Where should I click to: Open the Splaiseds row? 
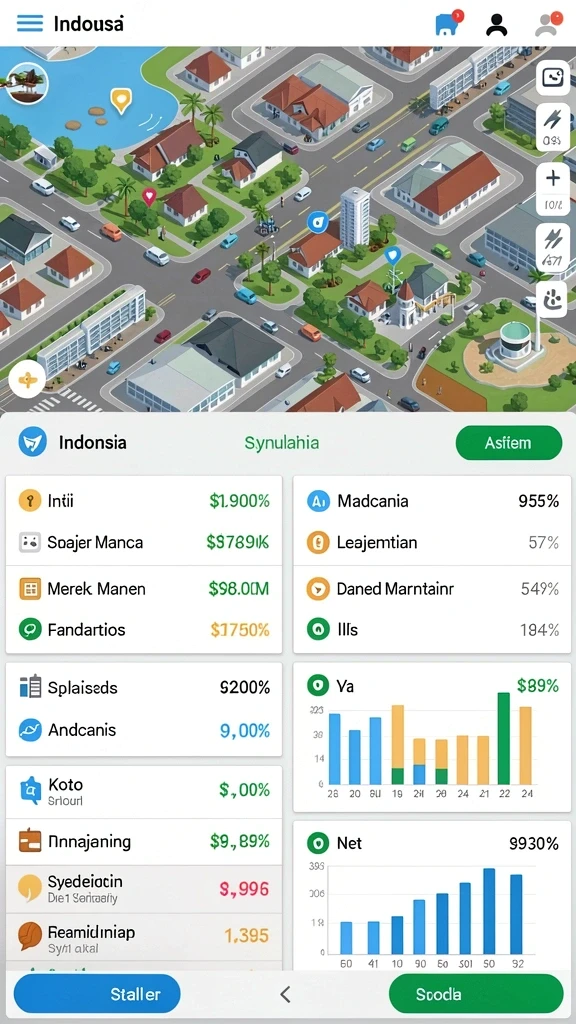tap(144, 687)
